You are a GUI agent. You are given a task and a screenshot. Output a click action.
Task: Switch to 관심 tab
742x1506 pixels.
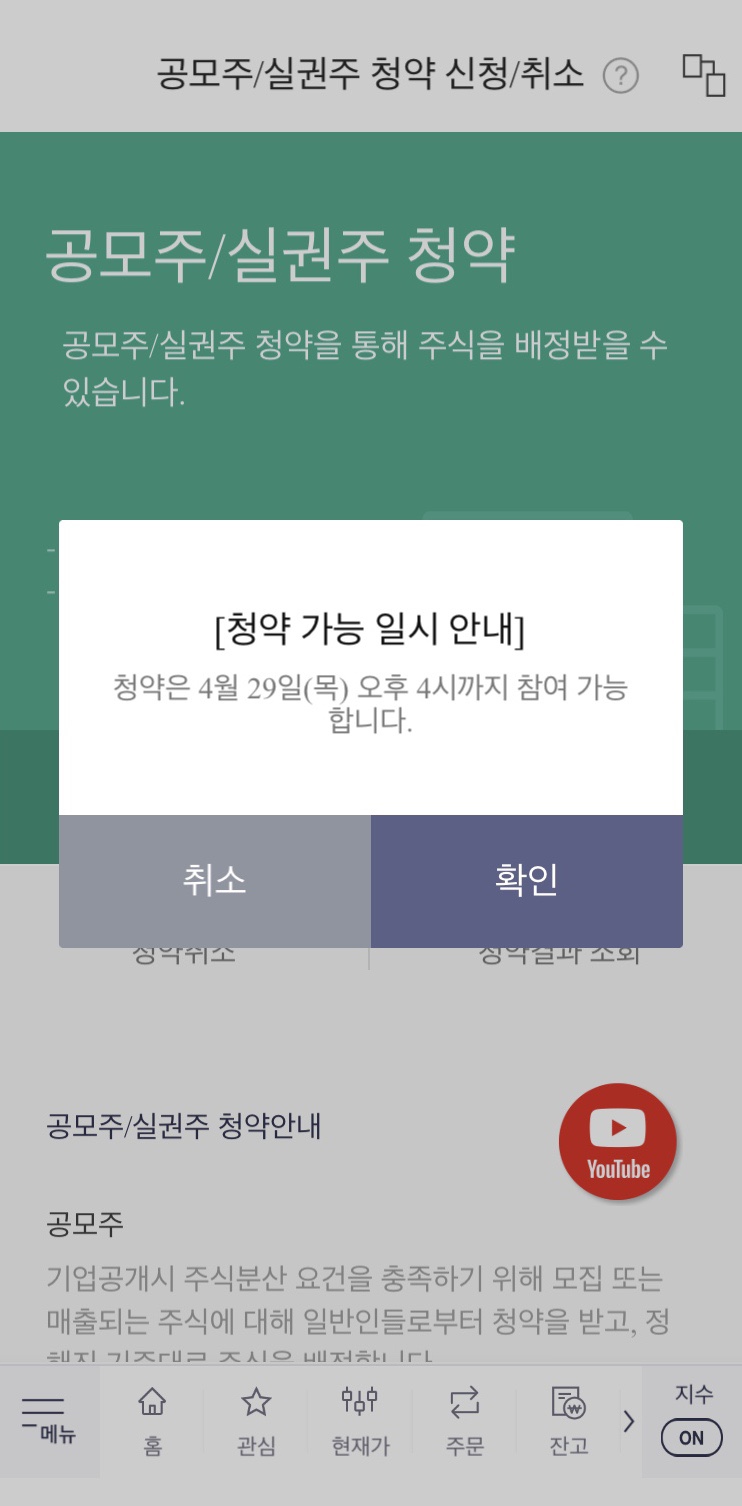click(x=256, y=1422)
